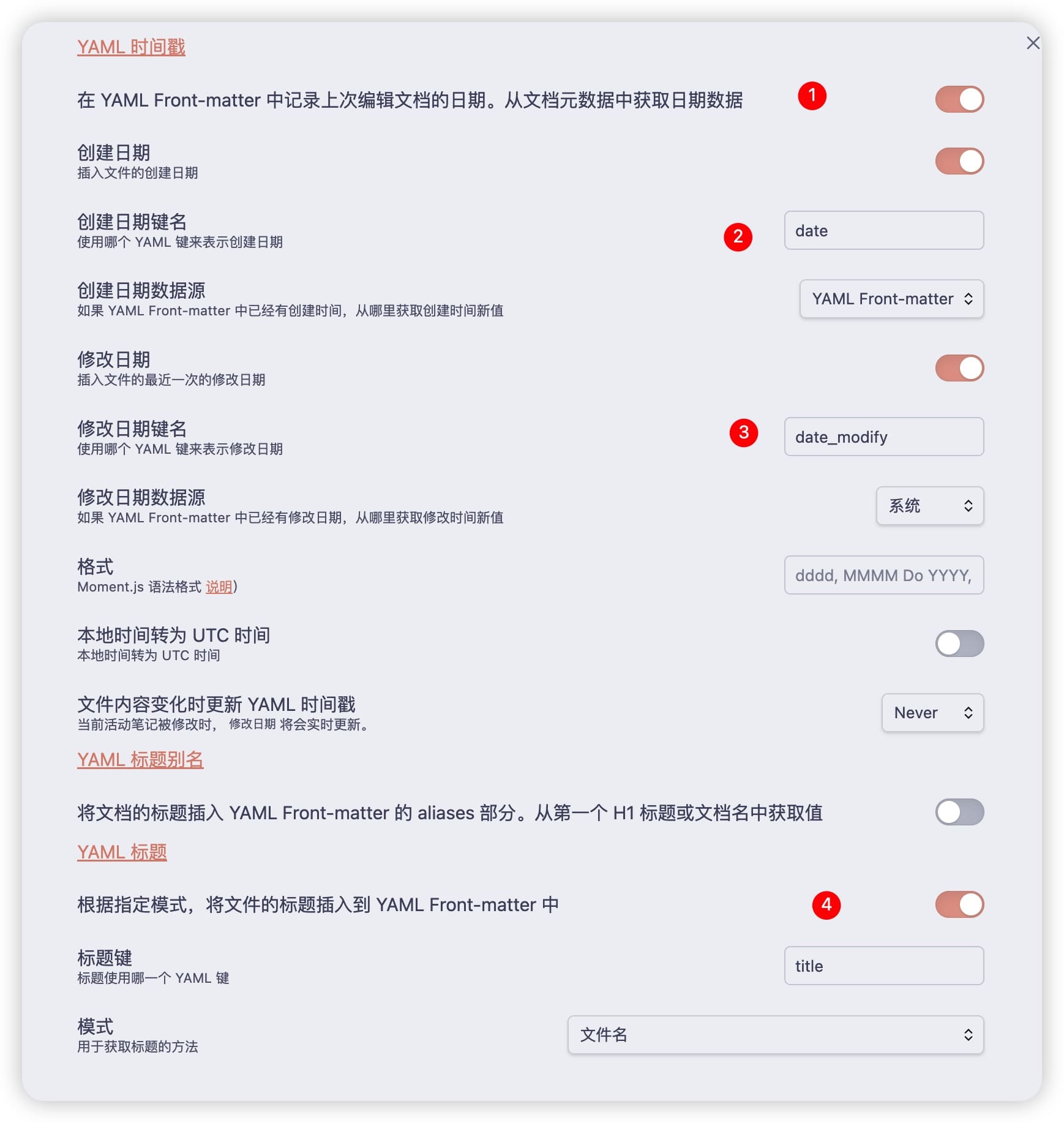Open the Moment.js 说明 link

[219, 587]
